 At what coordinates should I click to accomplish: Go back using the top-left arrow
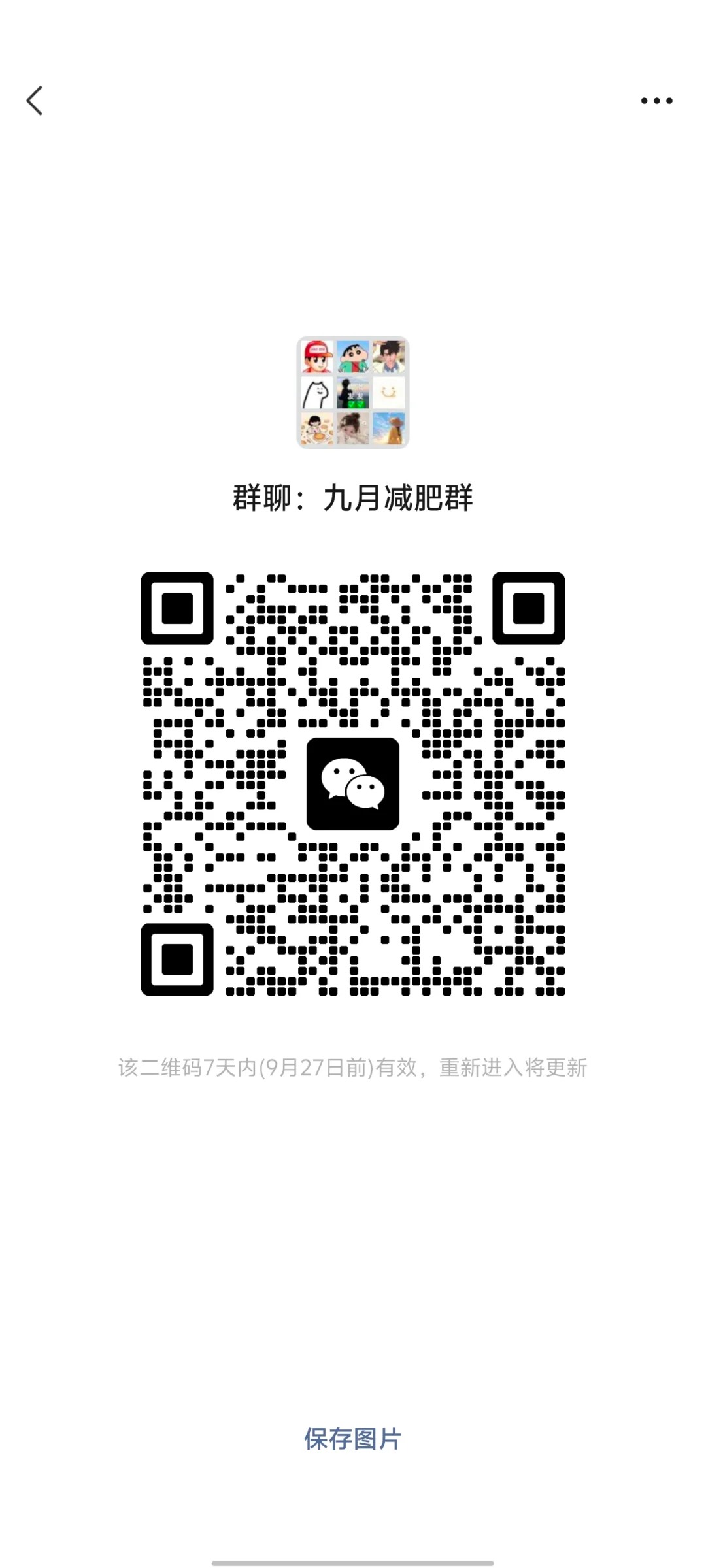point(35,101)
